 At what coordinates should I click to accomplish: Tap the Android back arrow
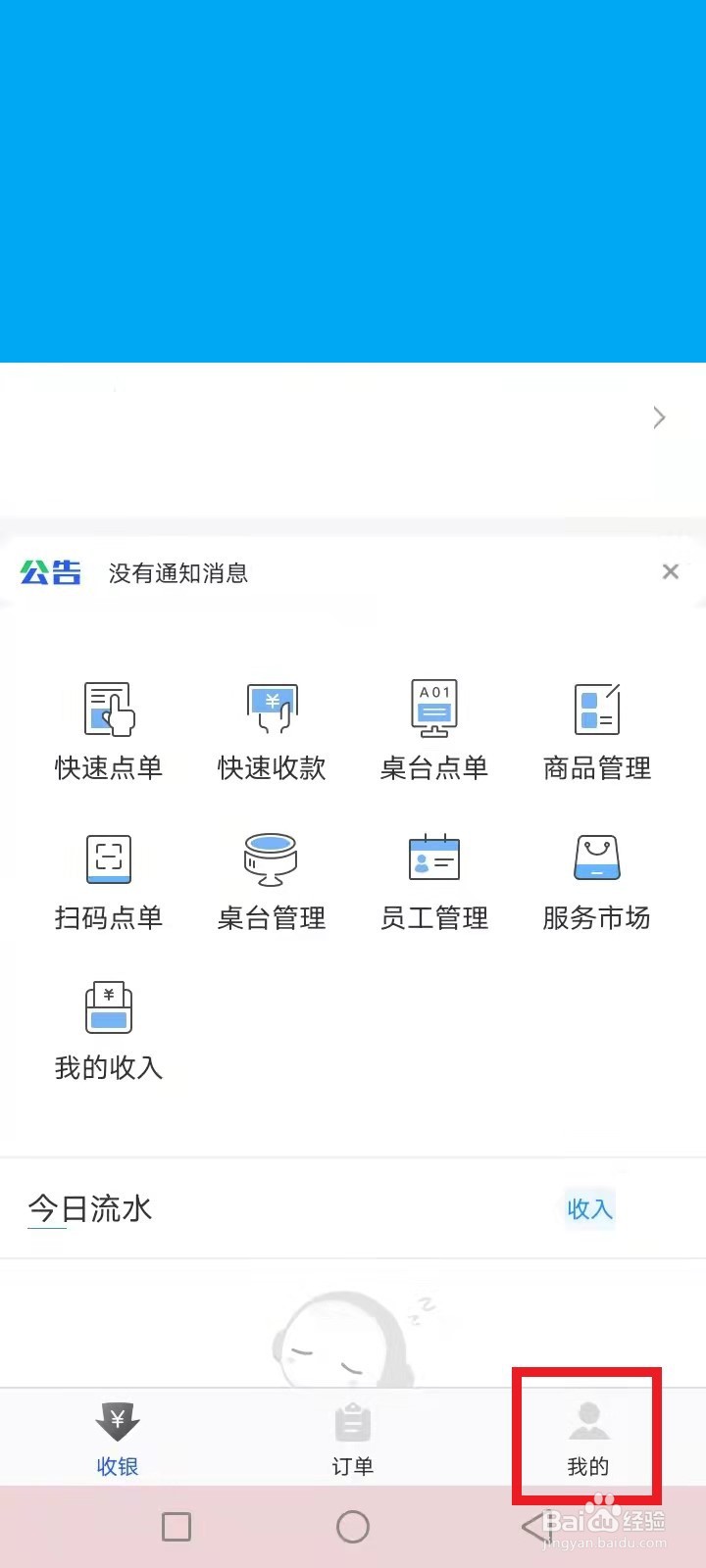pos(530,1526)
